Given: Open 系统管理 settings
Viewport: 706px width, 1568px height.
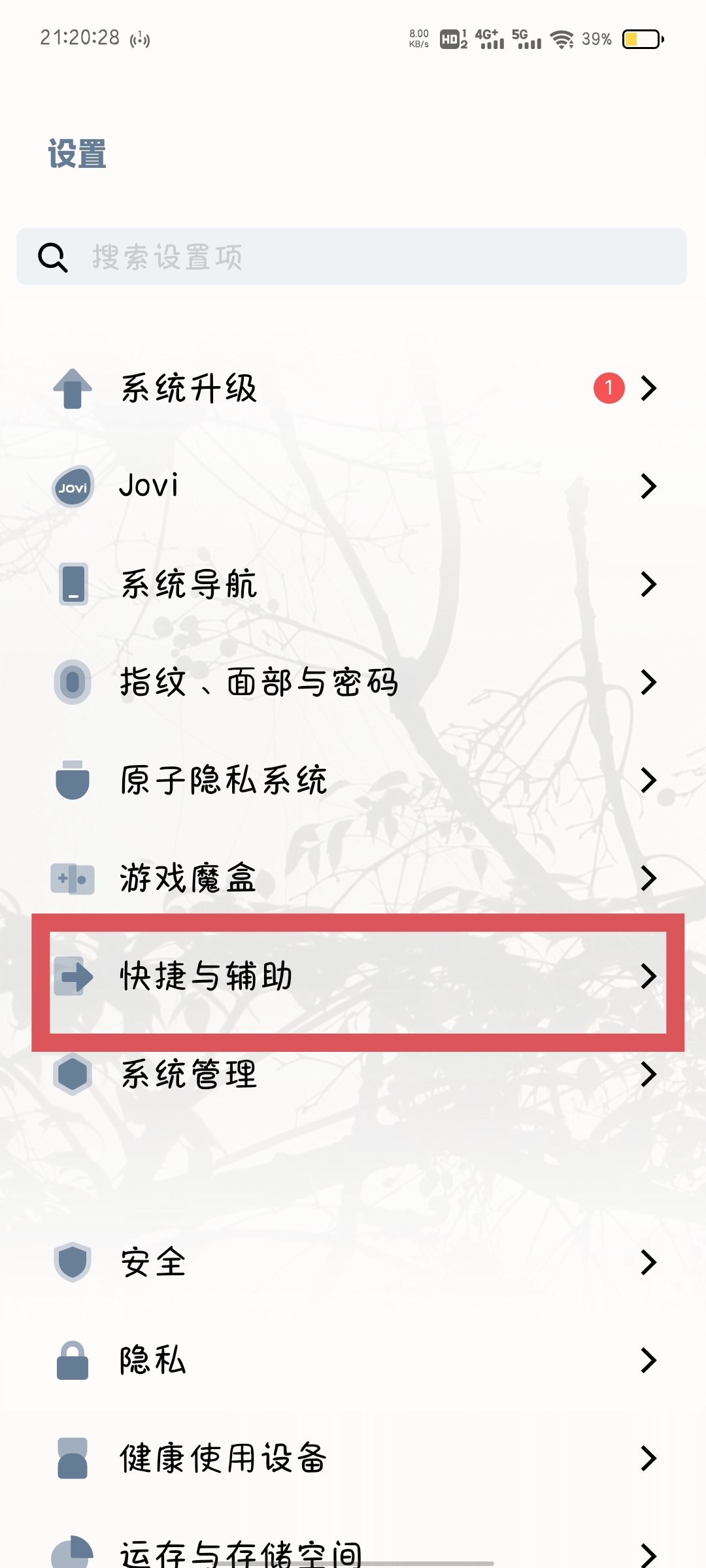Looking at the screenshot, I should pyautogui.click(x=353, y=1074).
